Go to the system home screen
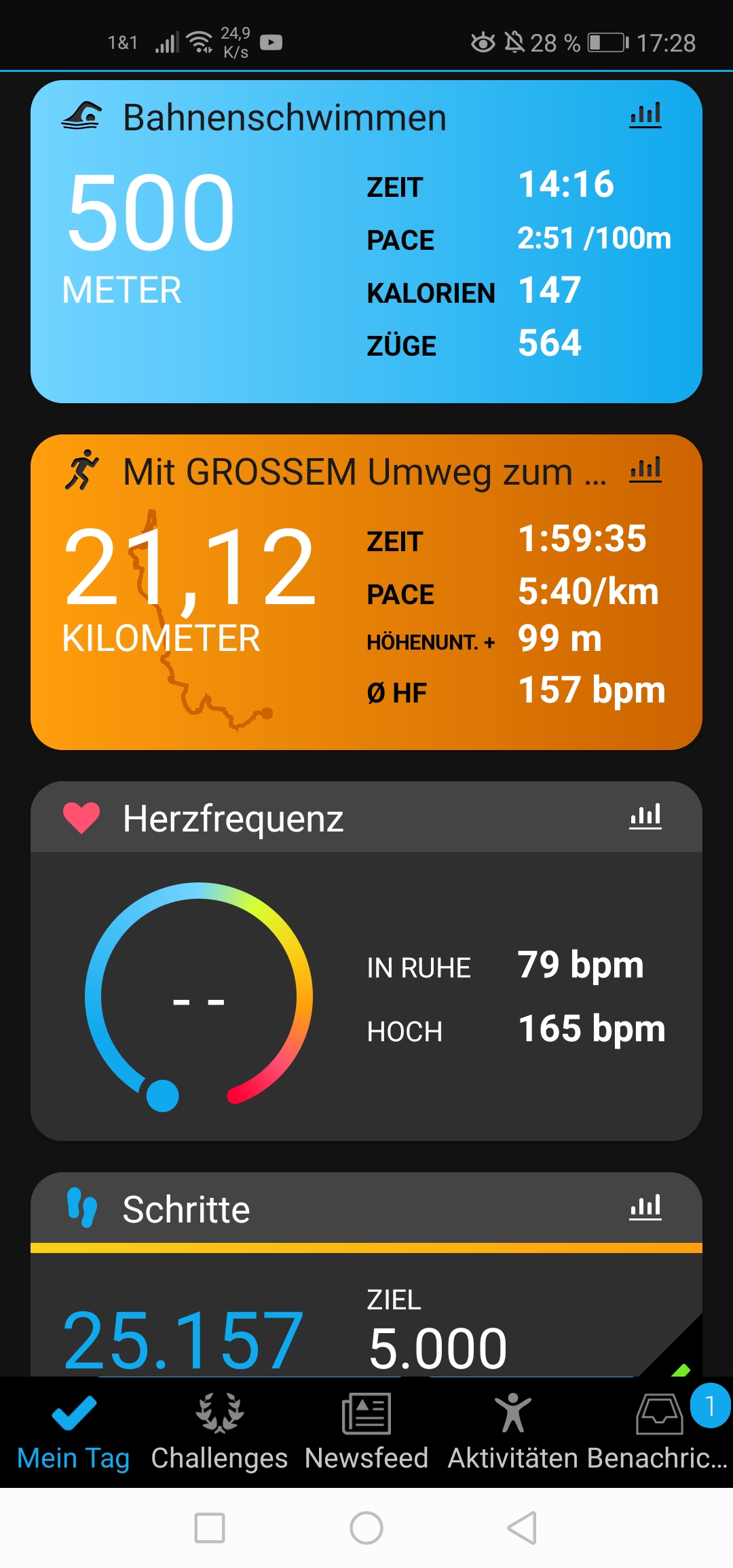Screen dimensions: 733x1568 pyautogui.click(x=366, y=1529)
